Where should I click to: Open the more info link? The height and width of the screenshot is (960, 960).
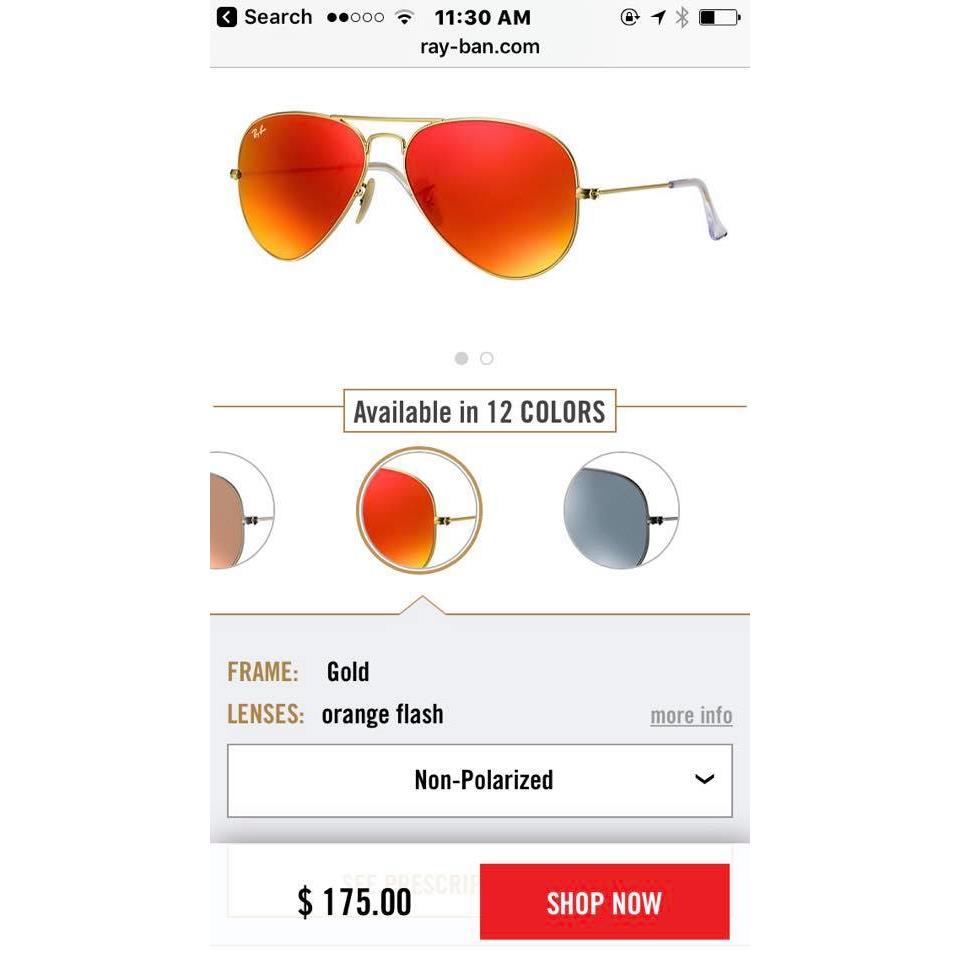pyautogui.click(x=691, y=716)
